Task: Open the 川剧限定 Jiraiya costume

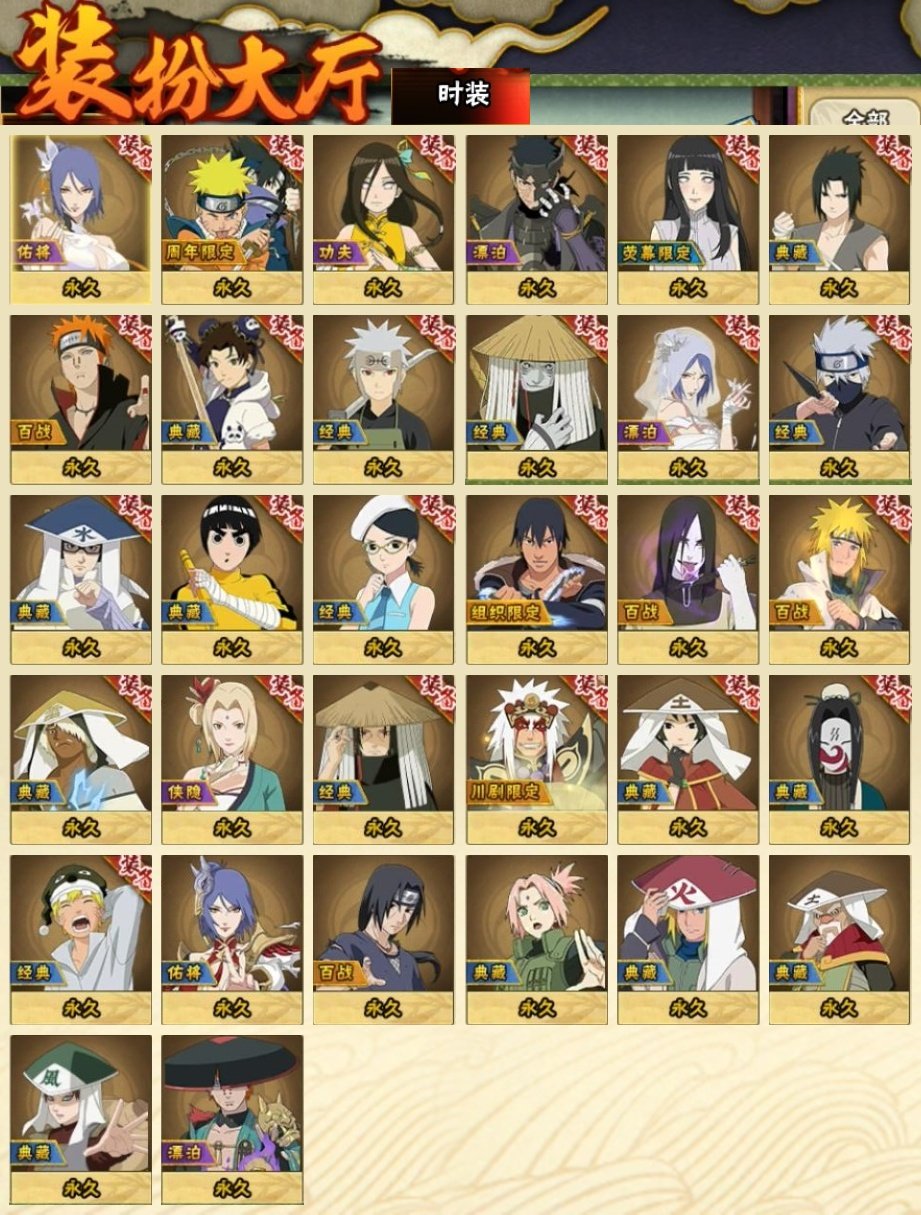Action: (x=536, y=758)
